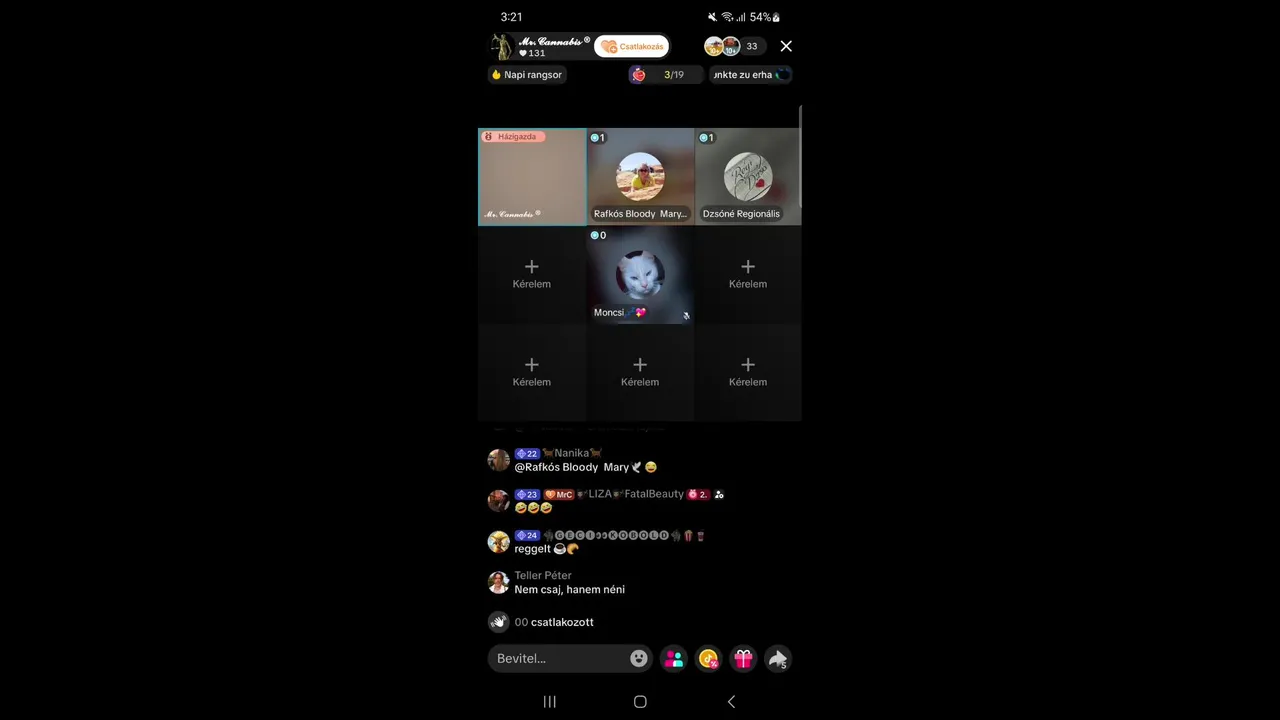Open Rafkós Bloody Mary's guest tile
This screenshot has width=1280, height=720.
click(640, 177)
